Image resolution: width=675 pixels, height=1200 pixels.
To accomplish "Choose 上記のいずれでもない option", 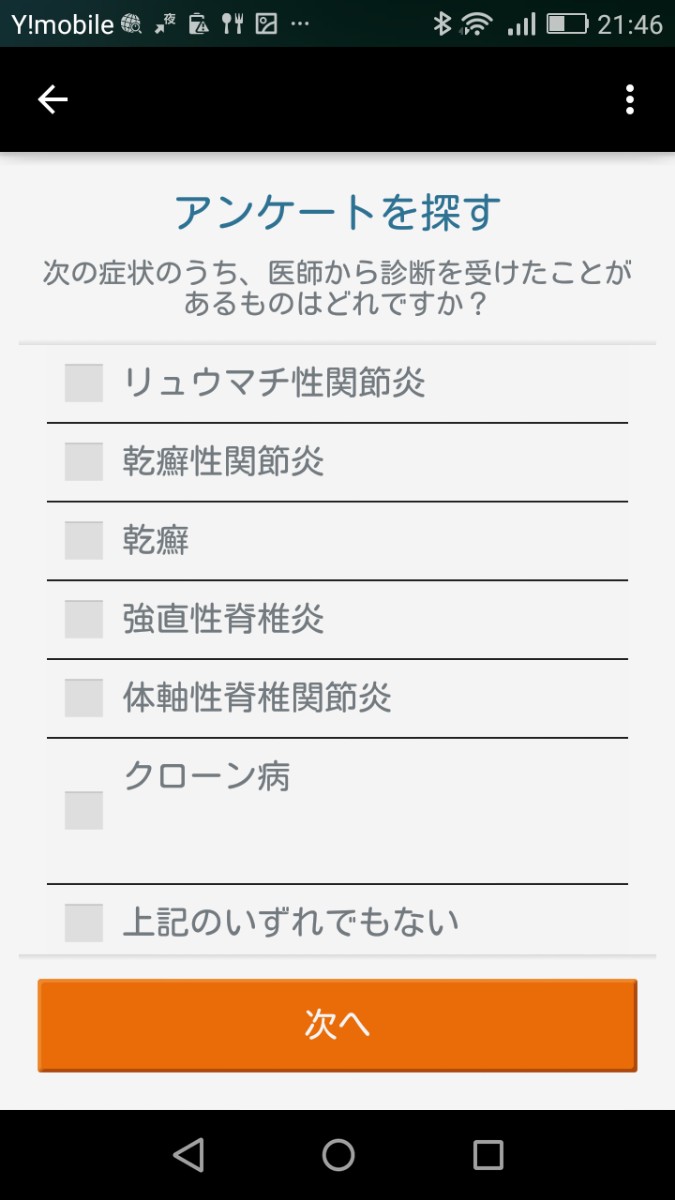I will pos(84,922).
